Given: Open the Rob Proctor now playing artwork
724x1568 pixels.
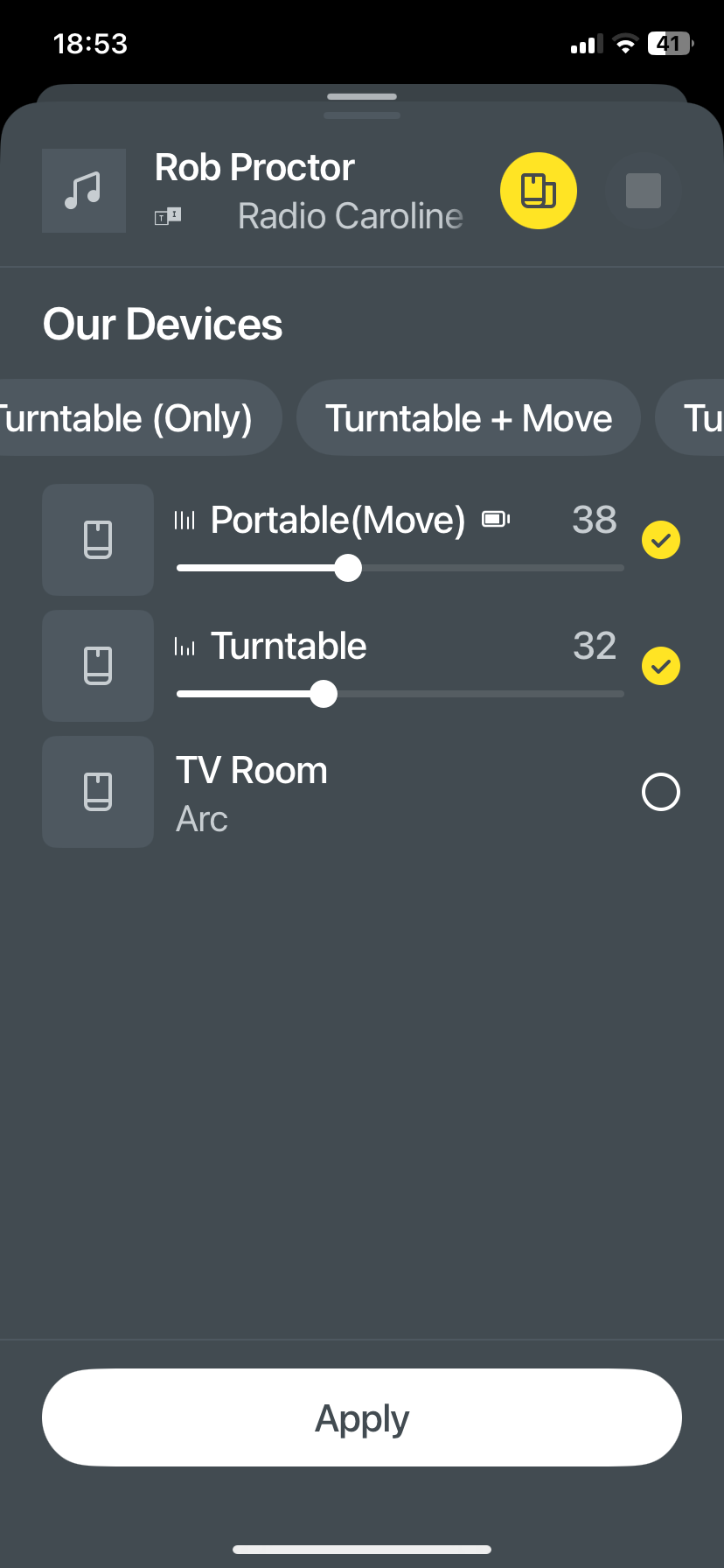Looking at the screenshot, I should 84,191.
